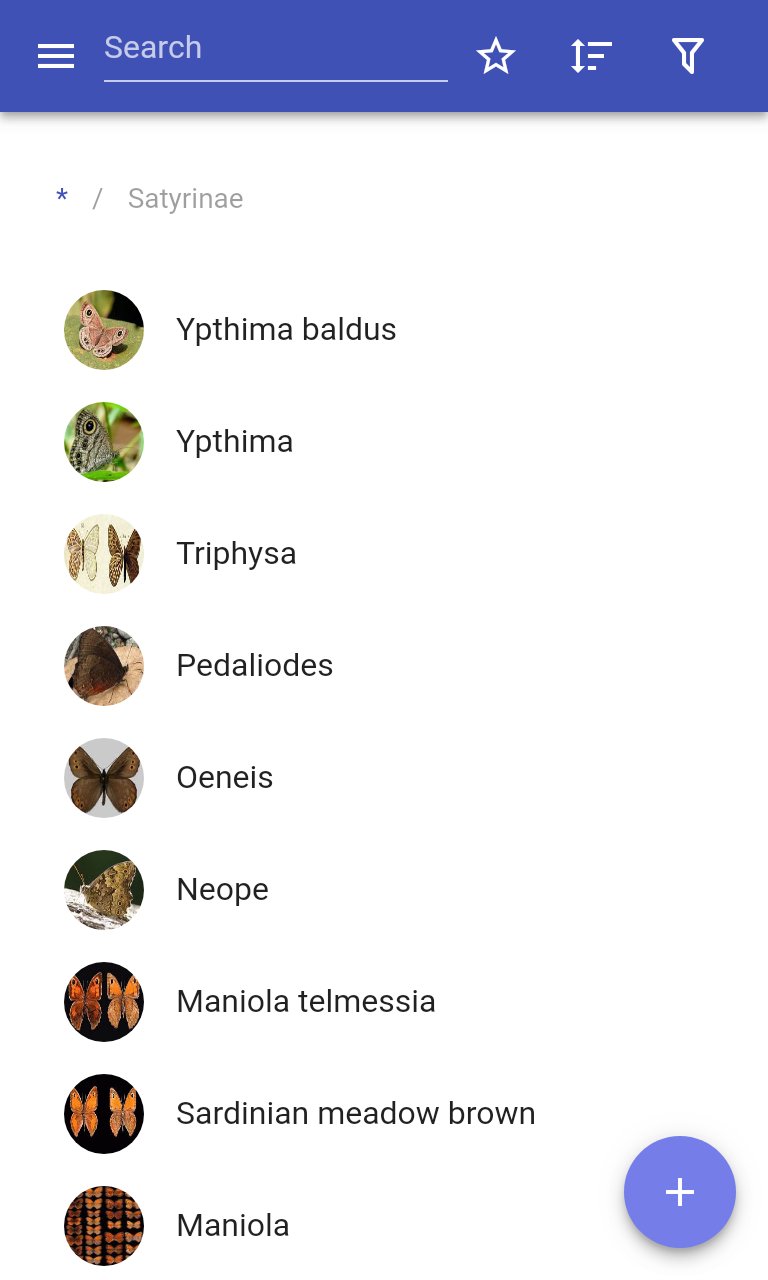Image resolution: width=768 pixels, height=1280 pixels.
Task: Go to root via asterisk breadcrumb
Action: tap(62, 199)
